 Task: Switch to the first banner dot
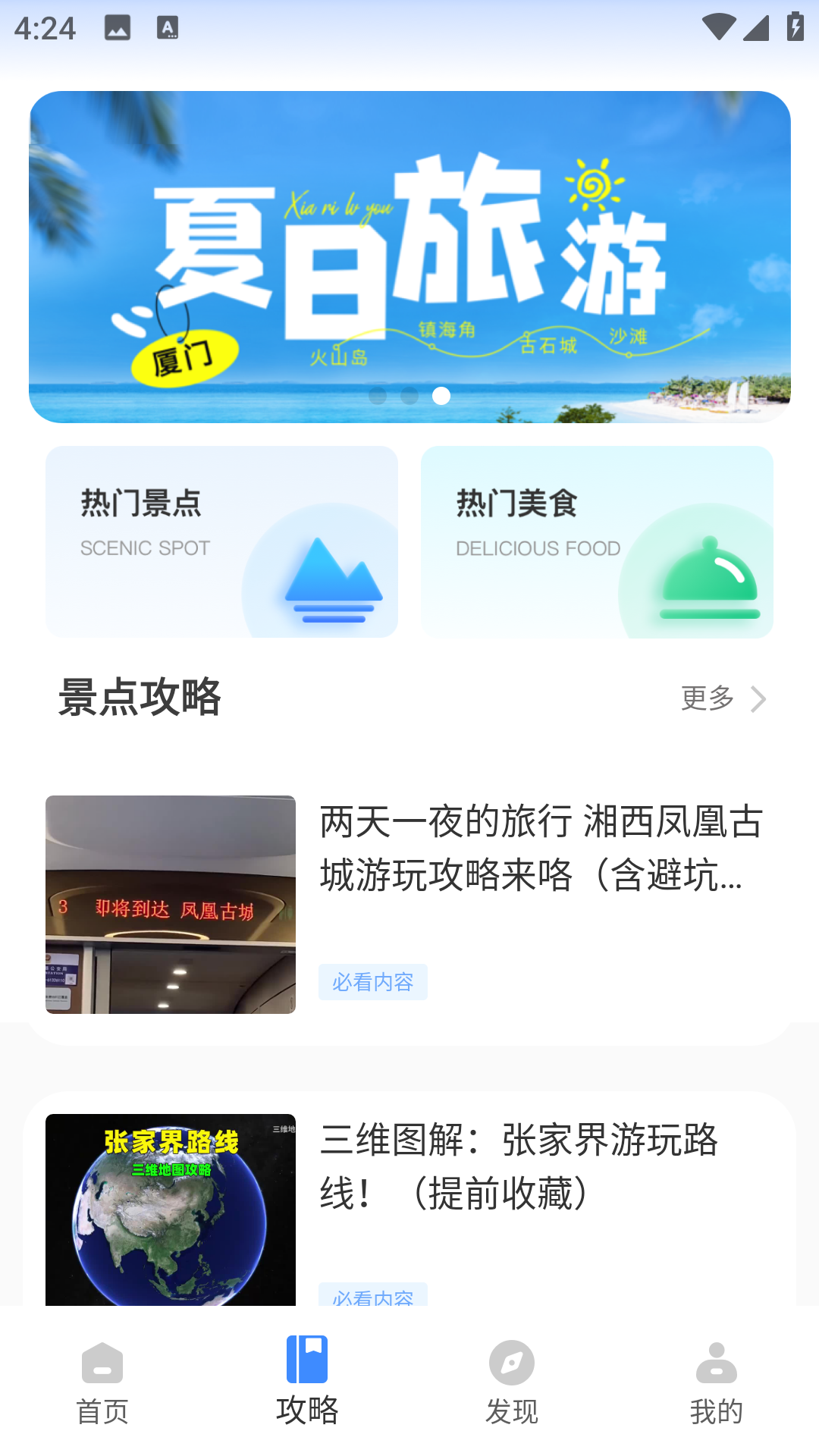[378, 395]
